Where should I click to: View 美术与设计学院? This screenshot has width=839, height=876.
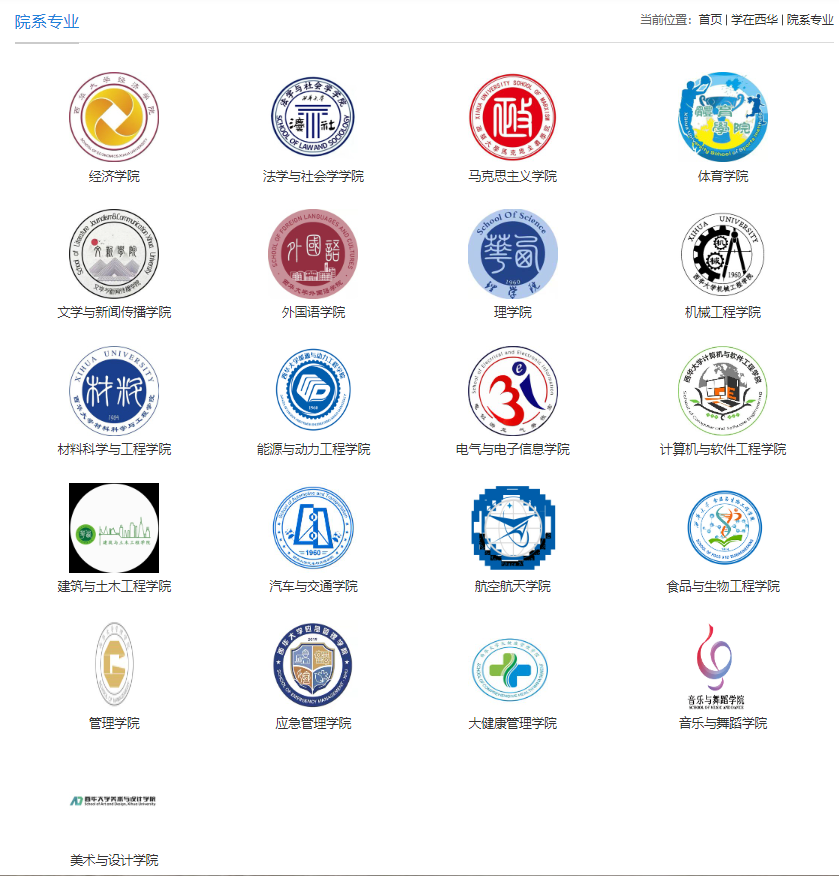point(114,802)
